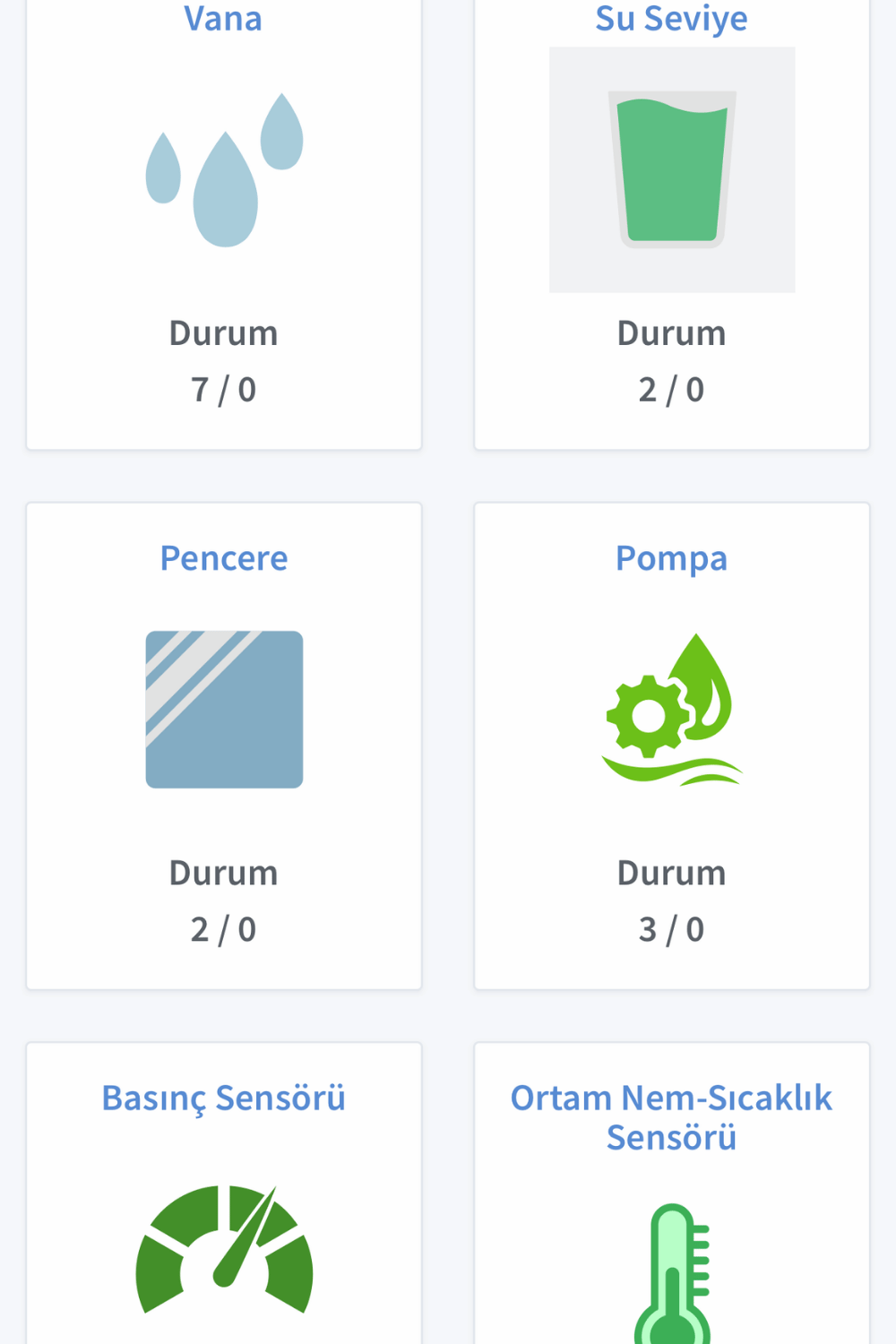This screenshot has height=1344, width=896.
Task: Click the 3 / 0 Durum value on Pompa
Action: pyautogui.click(x=671, y=928)
